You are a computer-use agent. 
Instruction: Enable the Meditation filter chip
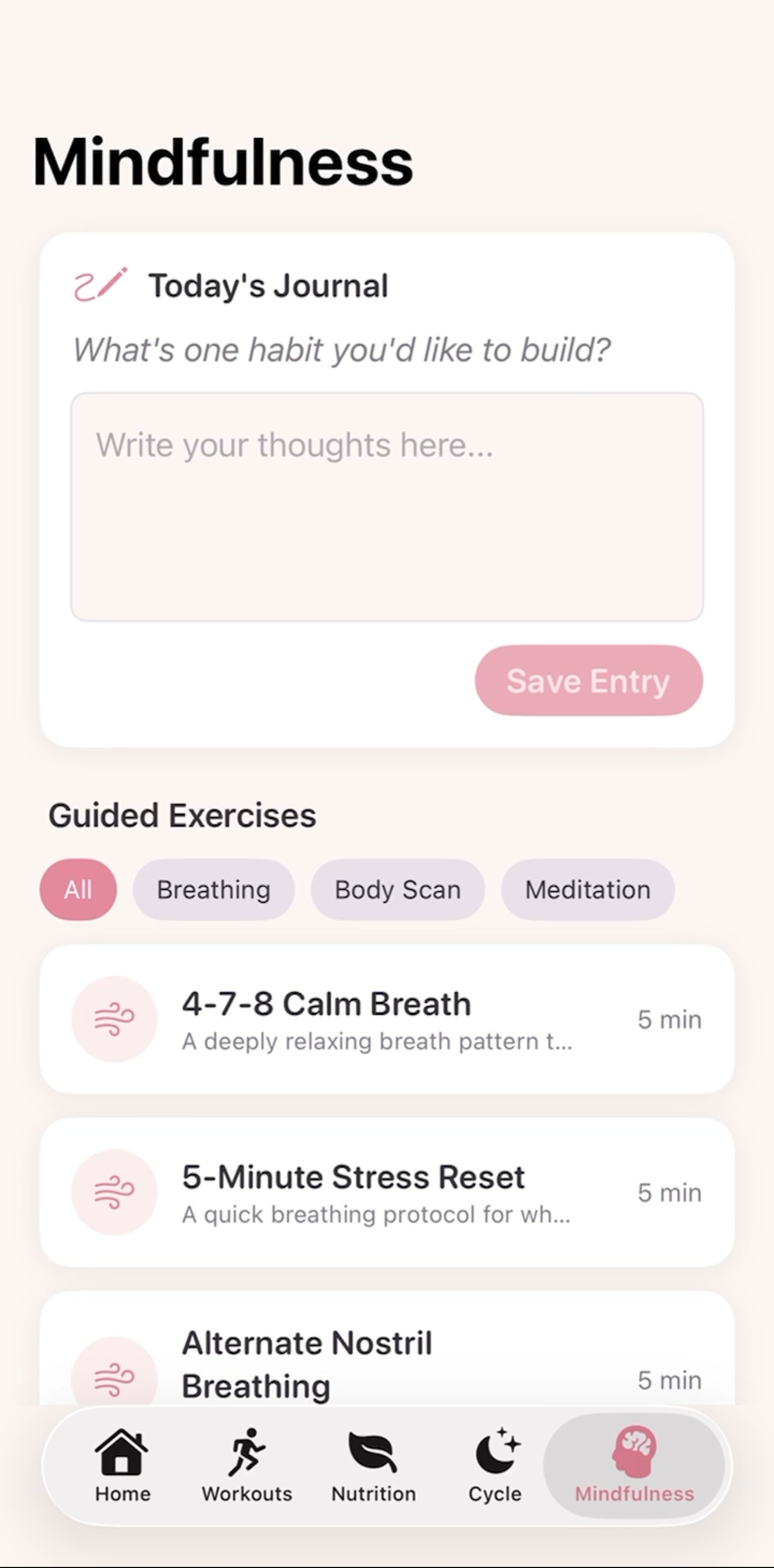(587, 889)
